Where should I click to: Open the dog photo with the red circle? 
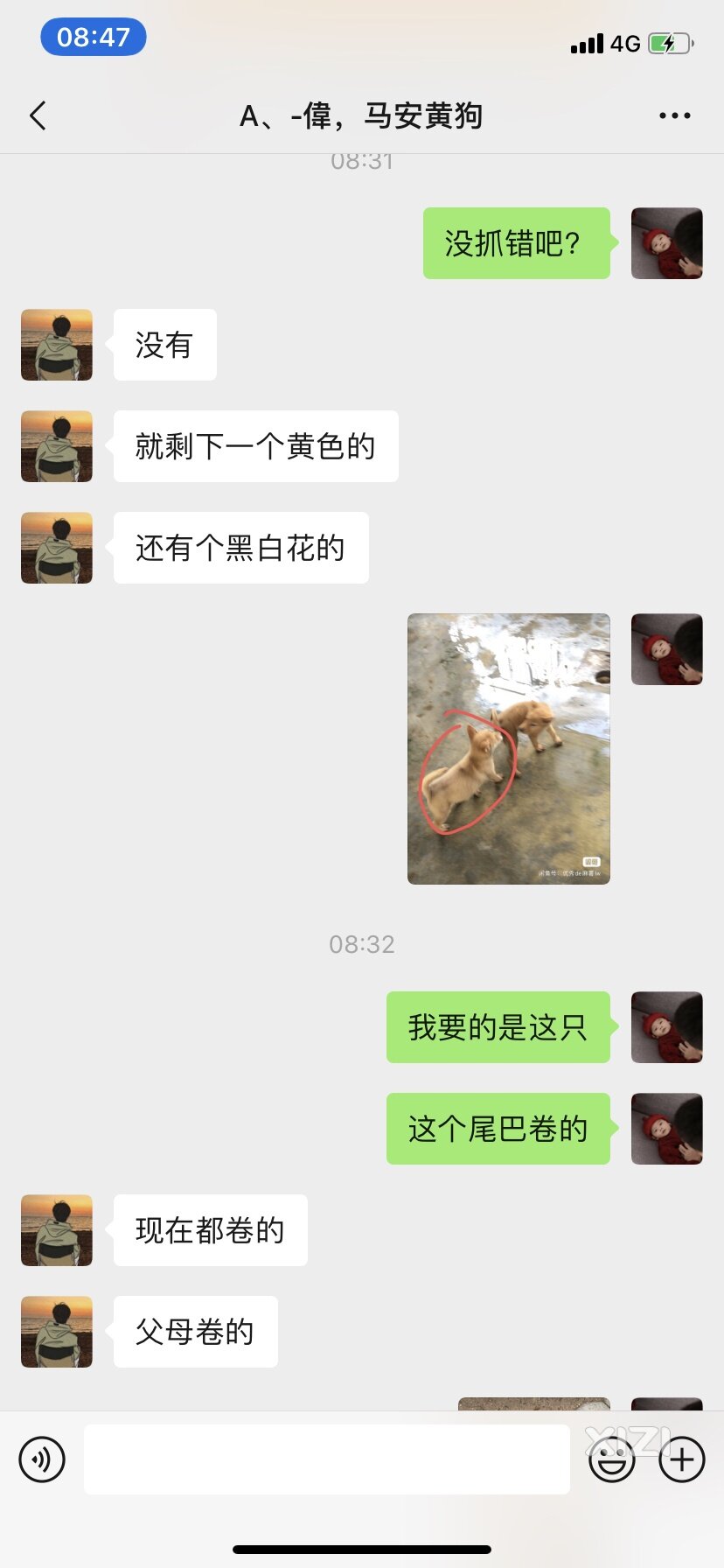(508, 748)
